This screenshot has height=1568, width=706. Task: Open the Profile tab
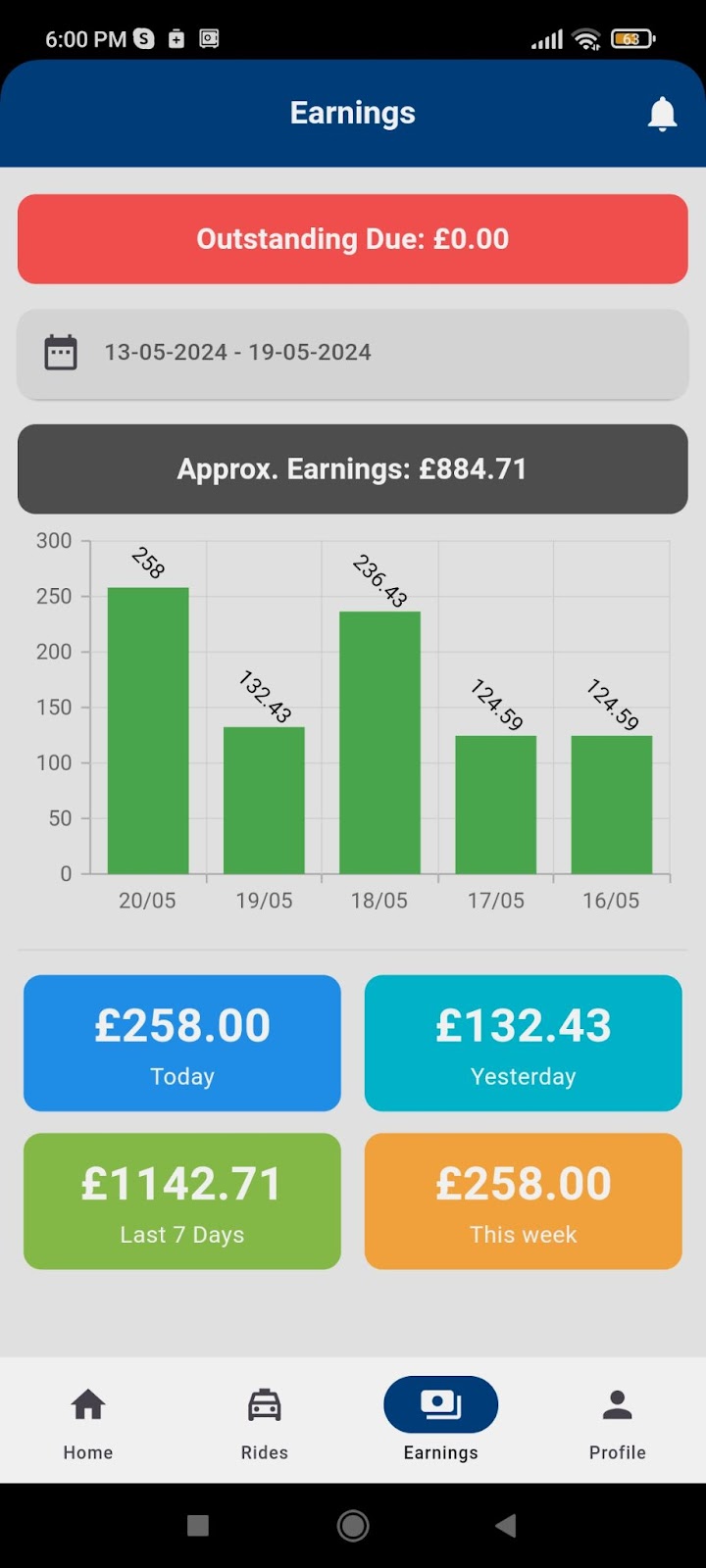618,1423
